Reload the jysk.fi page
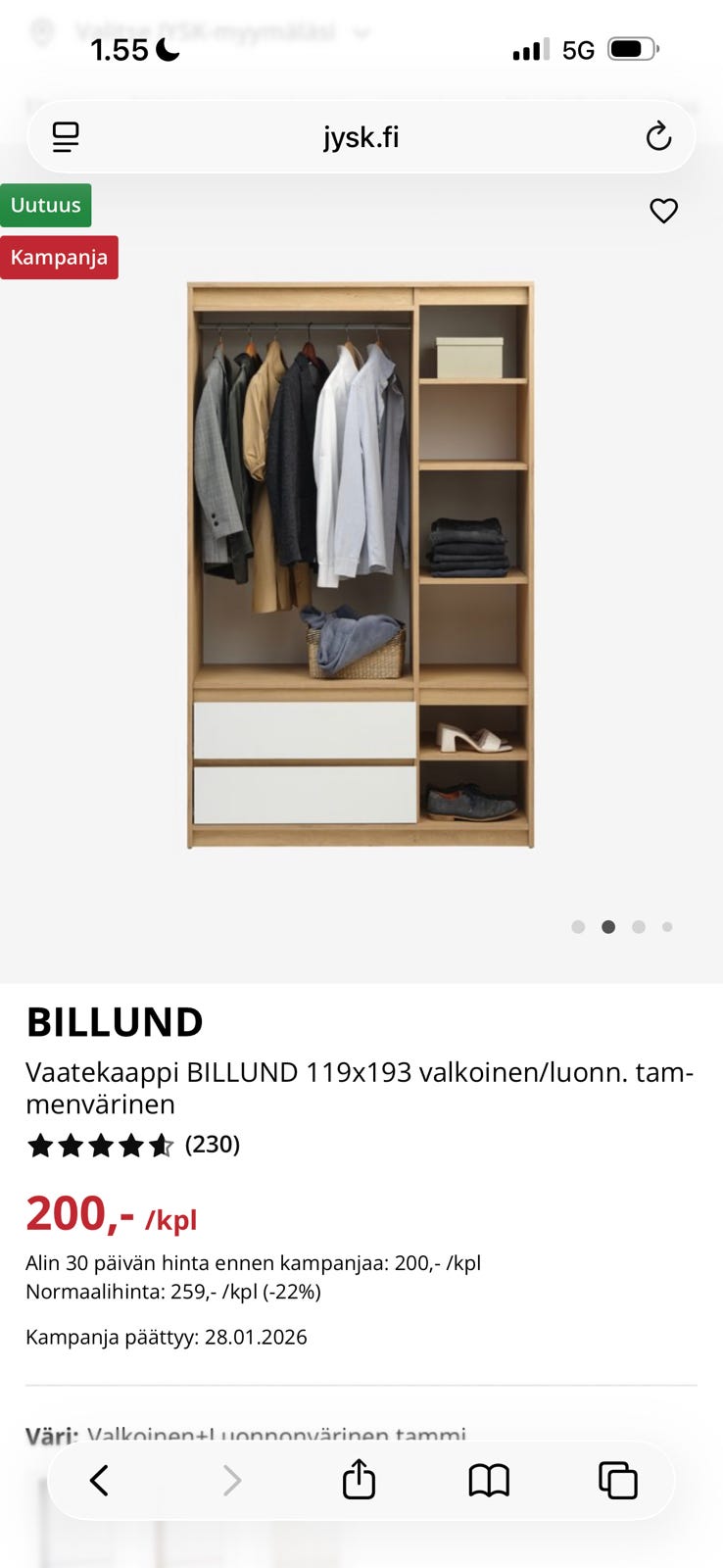 (658, 136)
